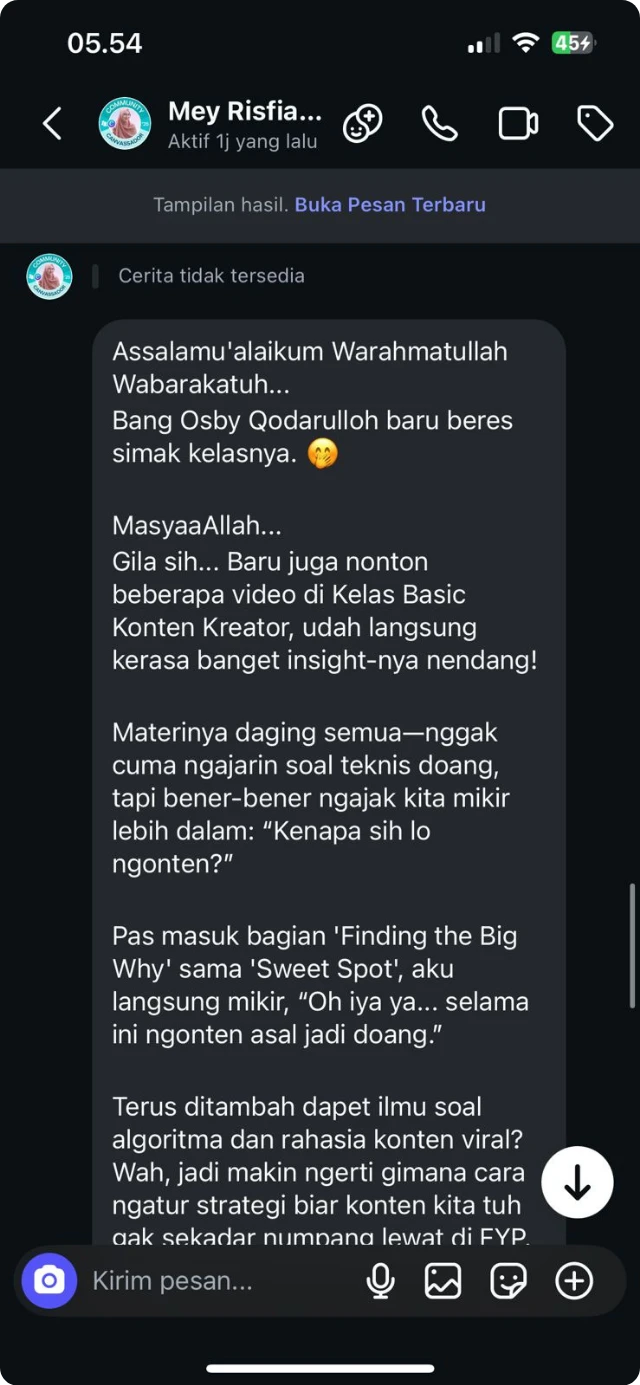Open the label tag icon

click(x=595, y=124)
